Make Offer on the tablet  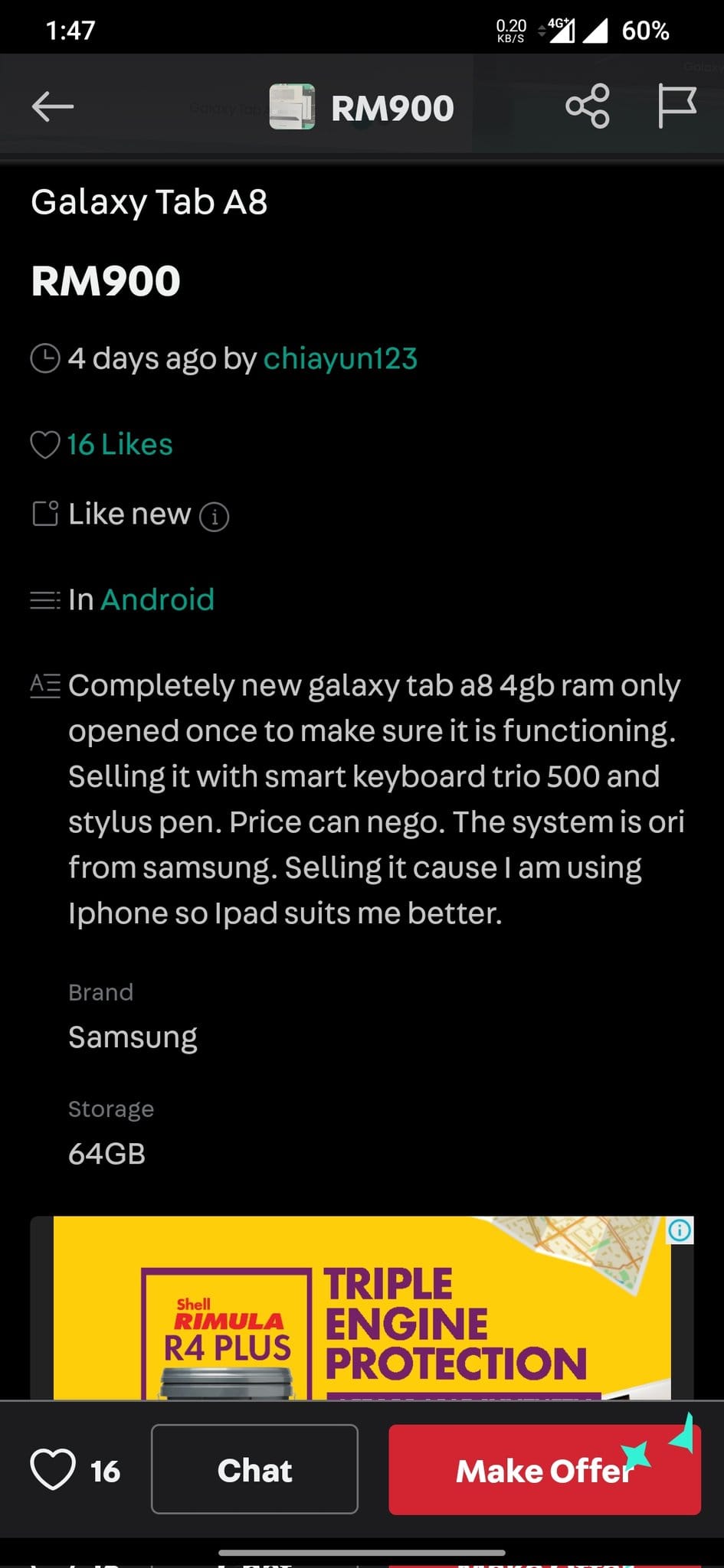[x=544, y=1469]
